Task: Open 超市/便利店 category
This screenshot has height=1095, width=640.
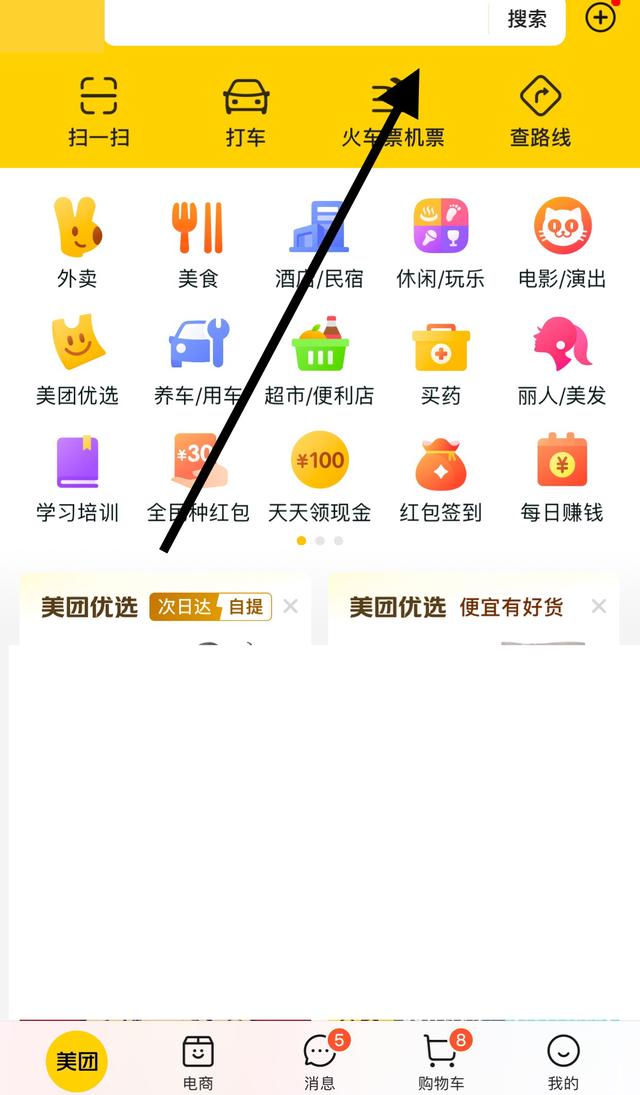Action: click(x=319, y=360)
